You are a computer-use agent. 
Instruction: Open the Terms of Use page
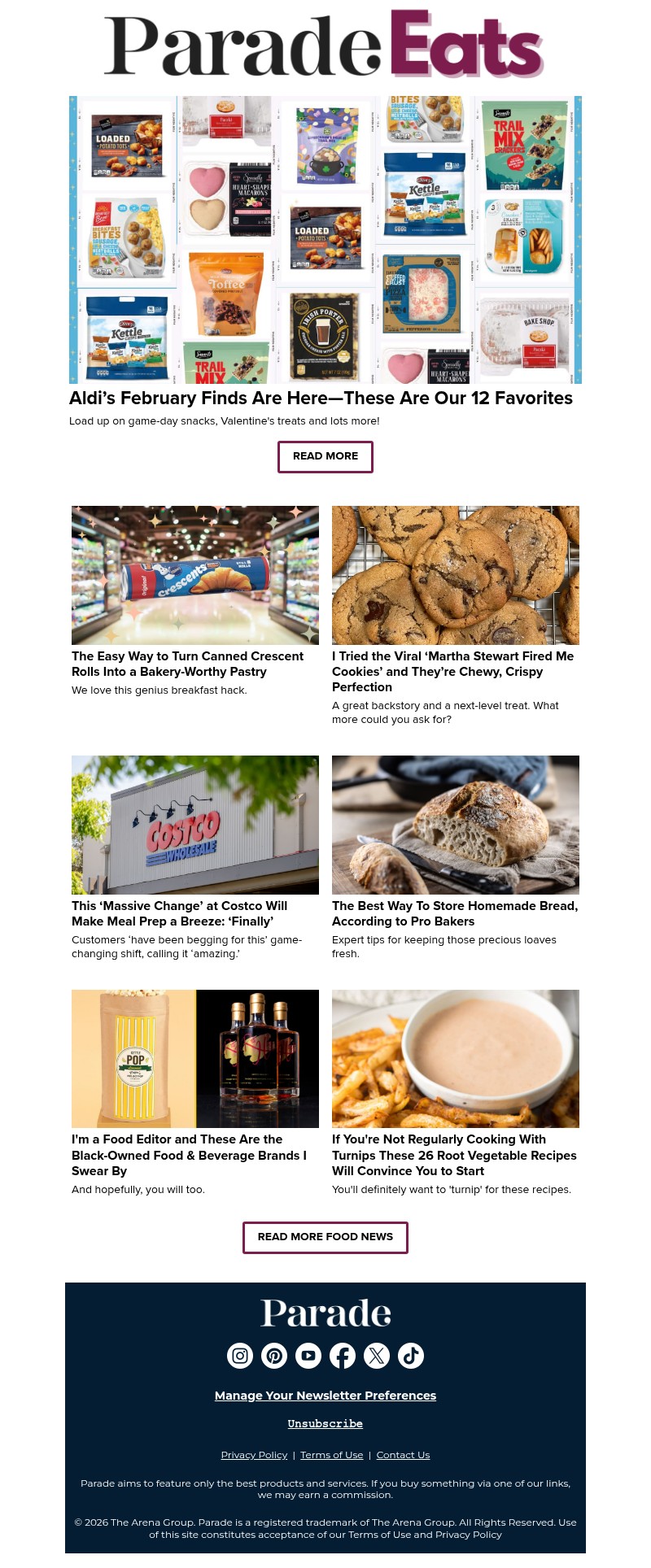331,1455
